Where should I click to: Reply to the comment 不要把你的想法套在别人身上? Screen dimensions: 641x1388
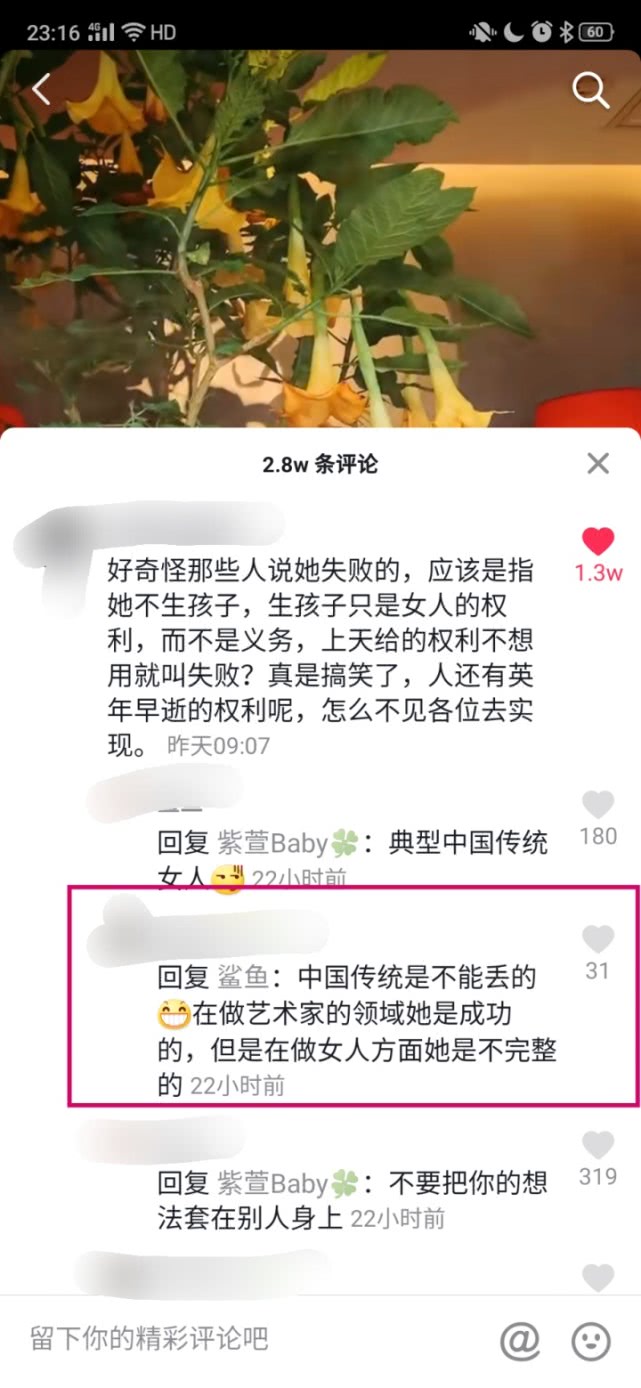click(x=352, y=1200)
